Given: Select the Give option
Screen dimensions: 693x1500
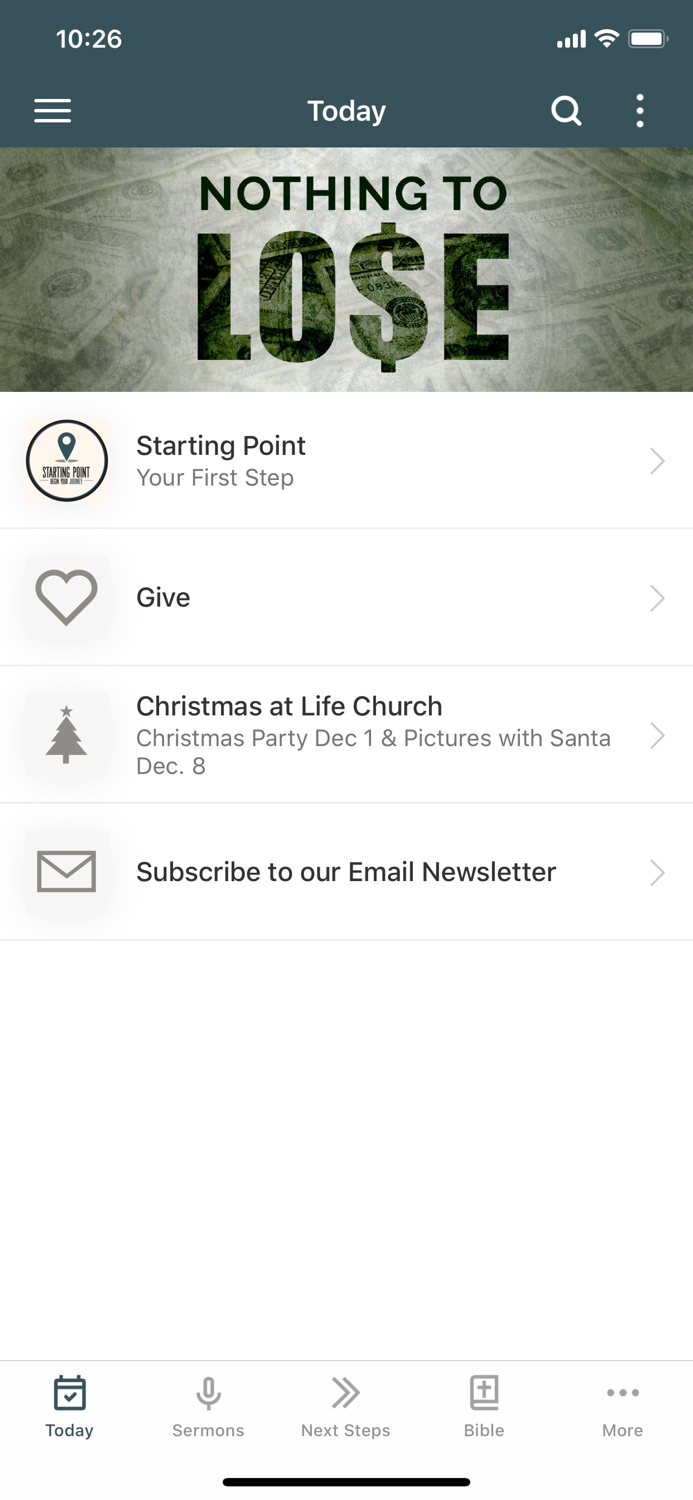Looking at the screenshot, I should click(x=346, y=597).
